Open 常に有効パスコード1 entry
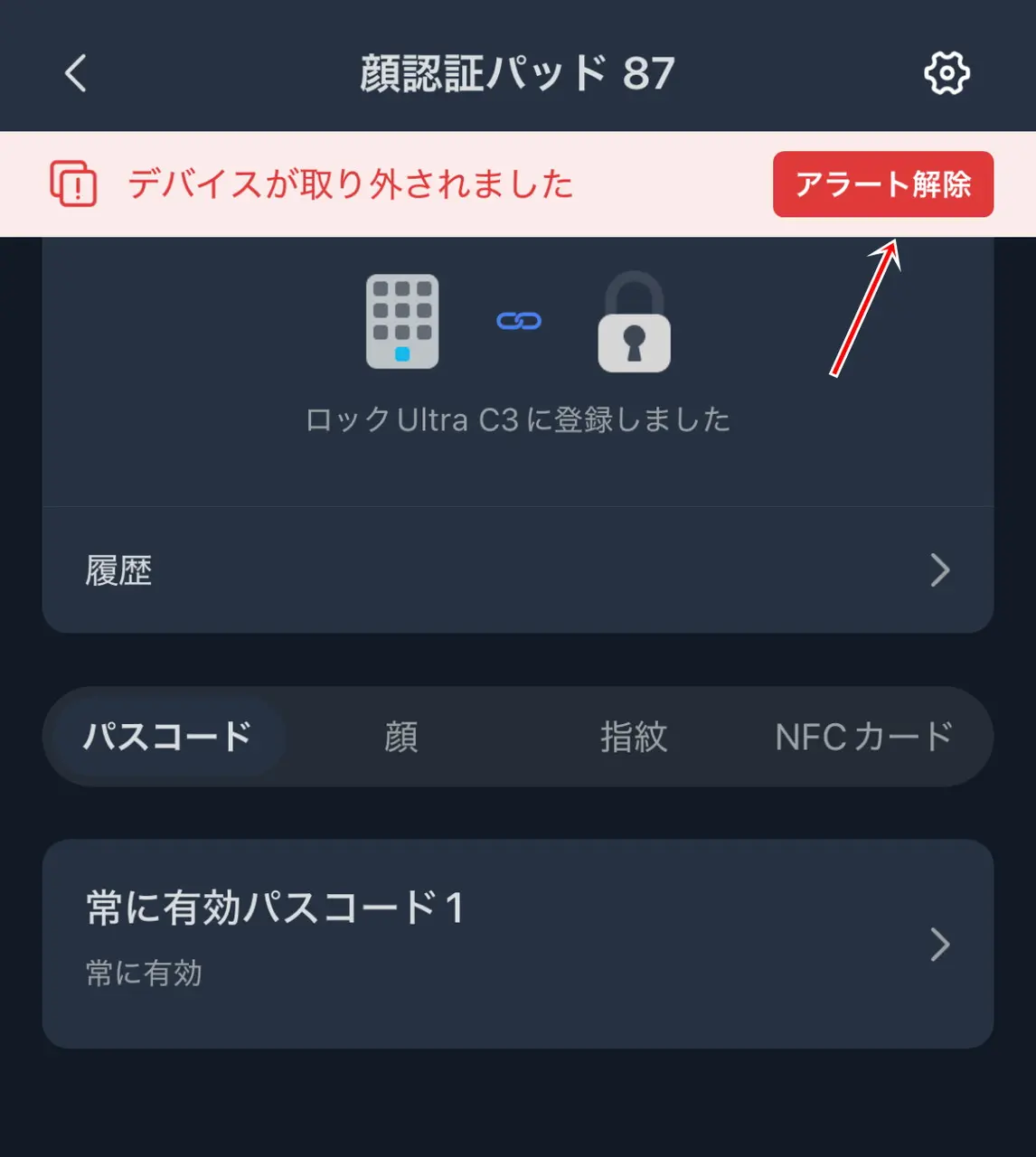Image resolution: width=1036 pixels, height=1157 pixels. (x=517, y=944)
